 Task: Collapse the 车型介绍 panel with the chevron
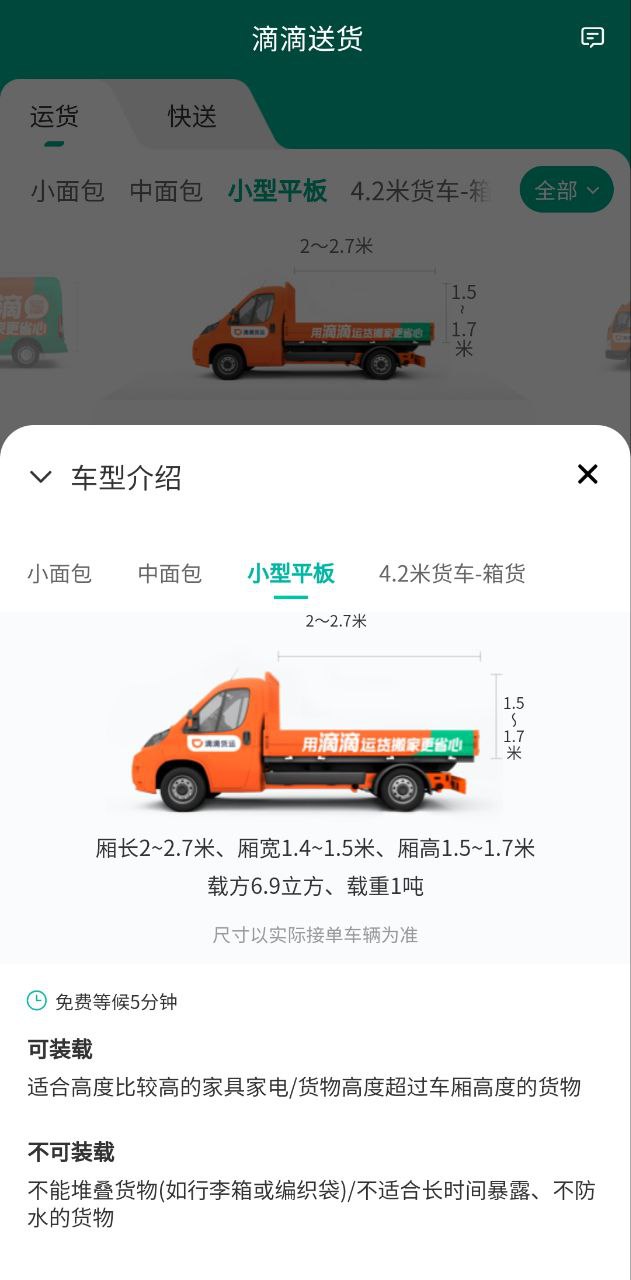tap(41, 477)
